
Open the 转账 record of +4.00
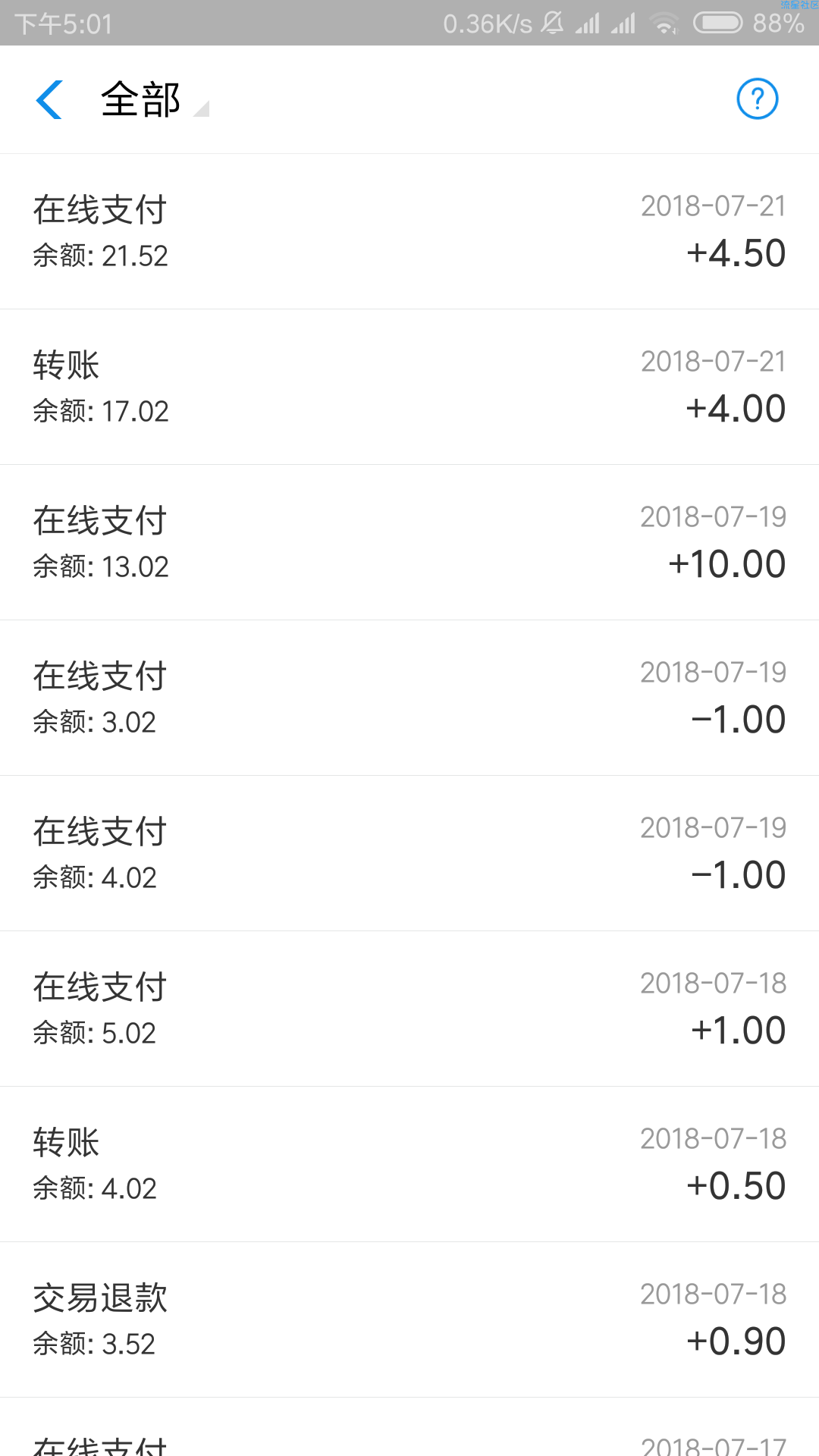coord(409,387)
